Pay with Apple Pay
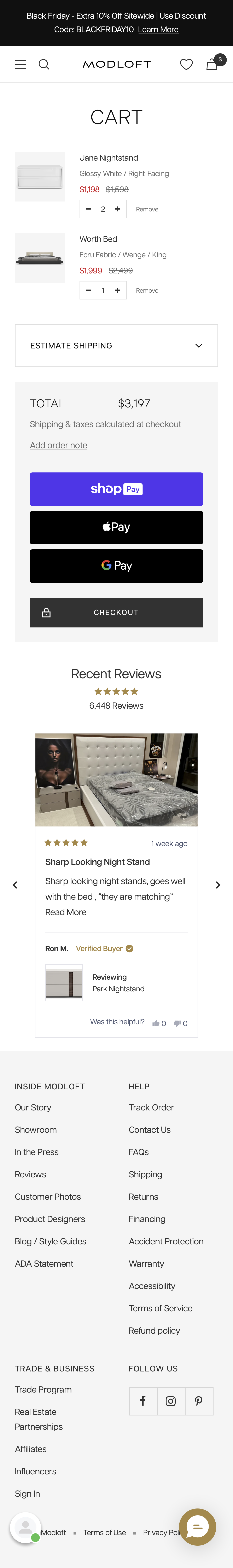233x1568 pixels. (x=116, y=527)
